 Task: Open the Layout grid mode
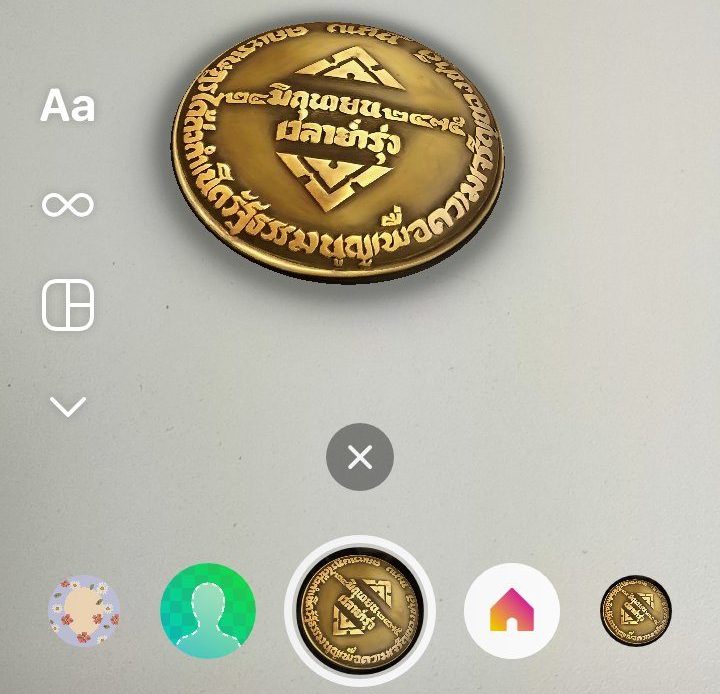point(67,304)
